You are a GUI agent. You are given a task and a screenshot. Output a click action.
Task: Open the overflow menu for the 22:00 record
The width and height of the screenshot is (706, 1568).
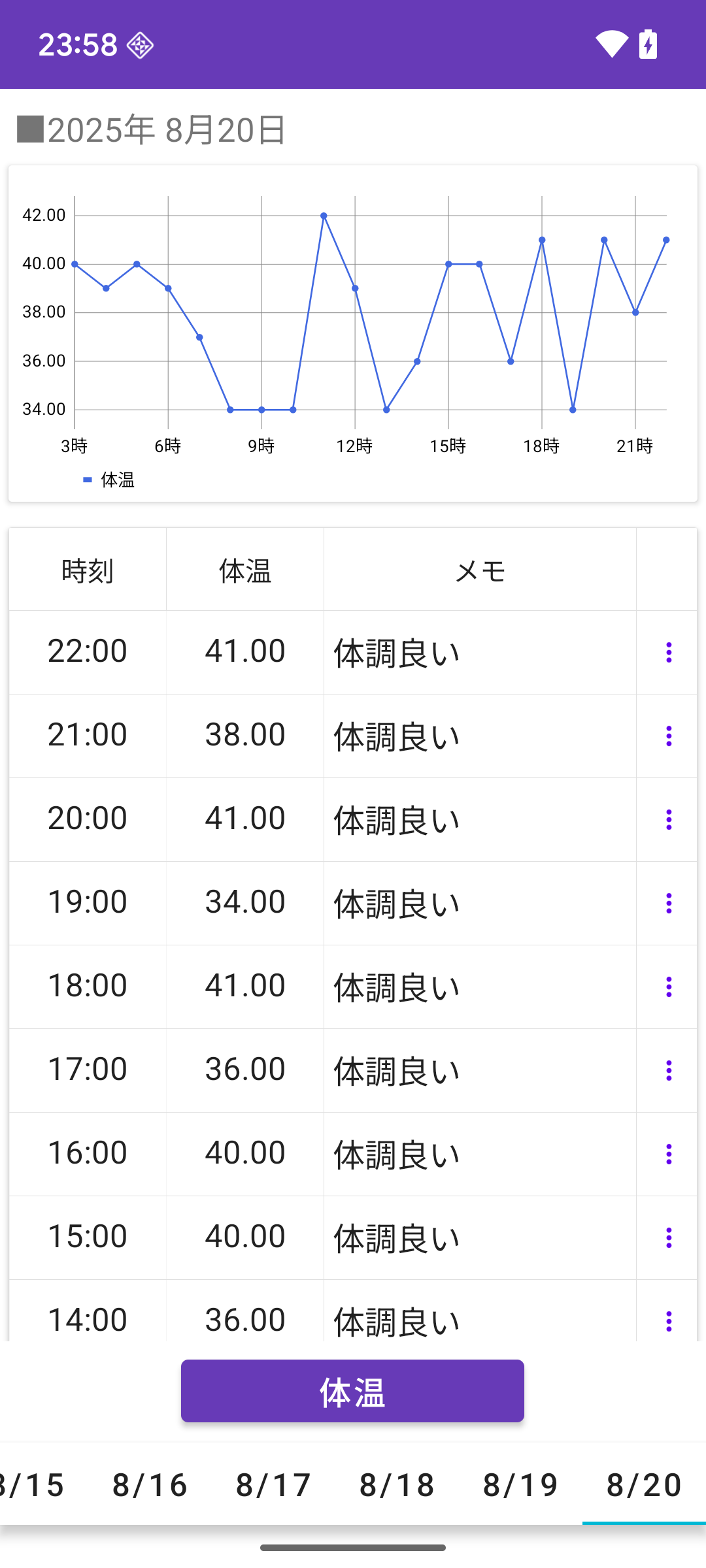coord(668,652)
